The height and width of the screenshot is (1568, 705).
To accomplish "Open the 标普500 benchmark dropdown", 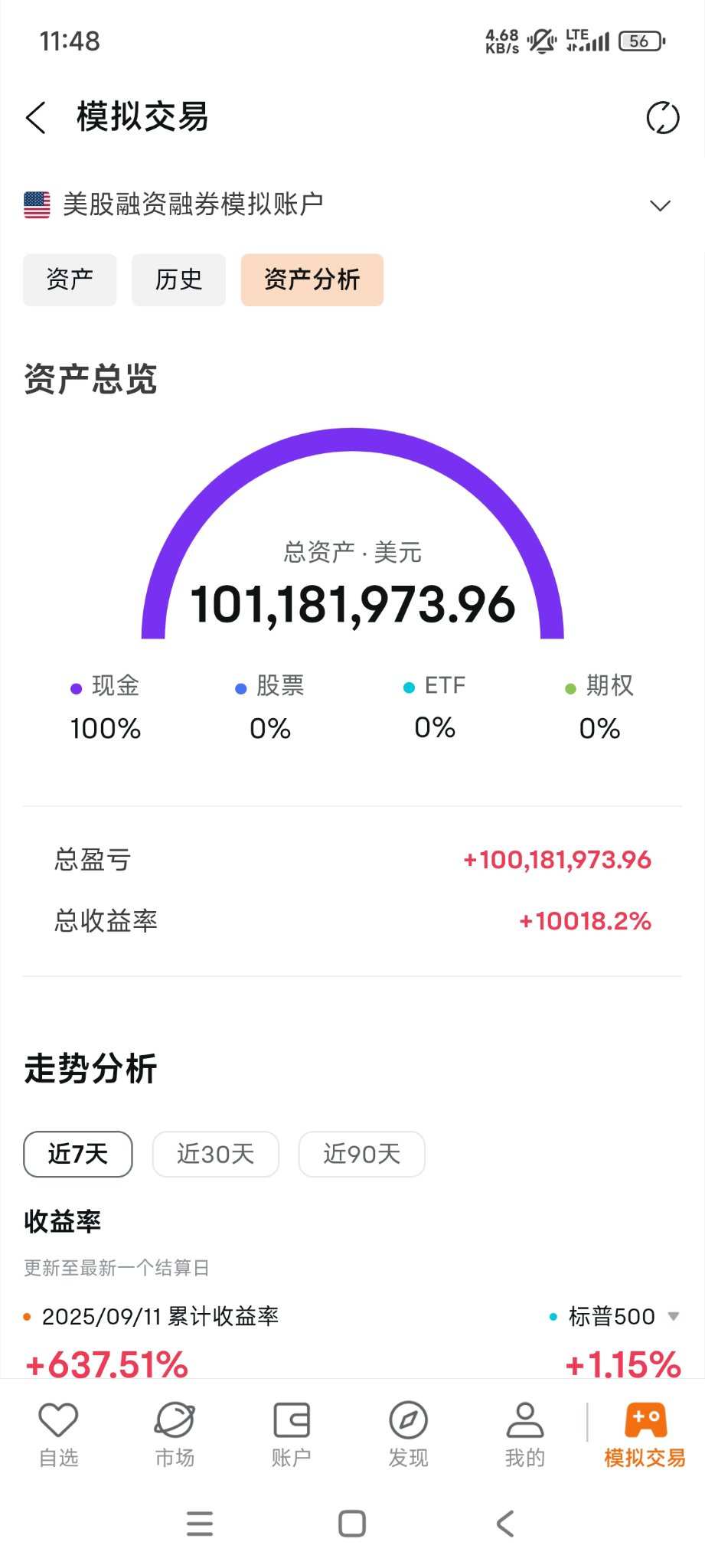I will (673, 1316).
